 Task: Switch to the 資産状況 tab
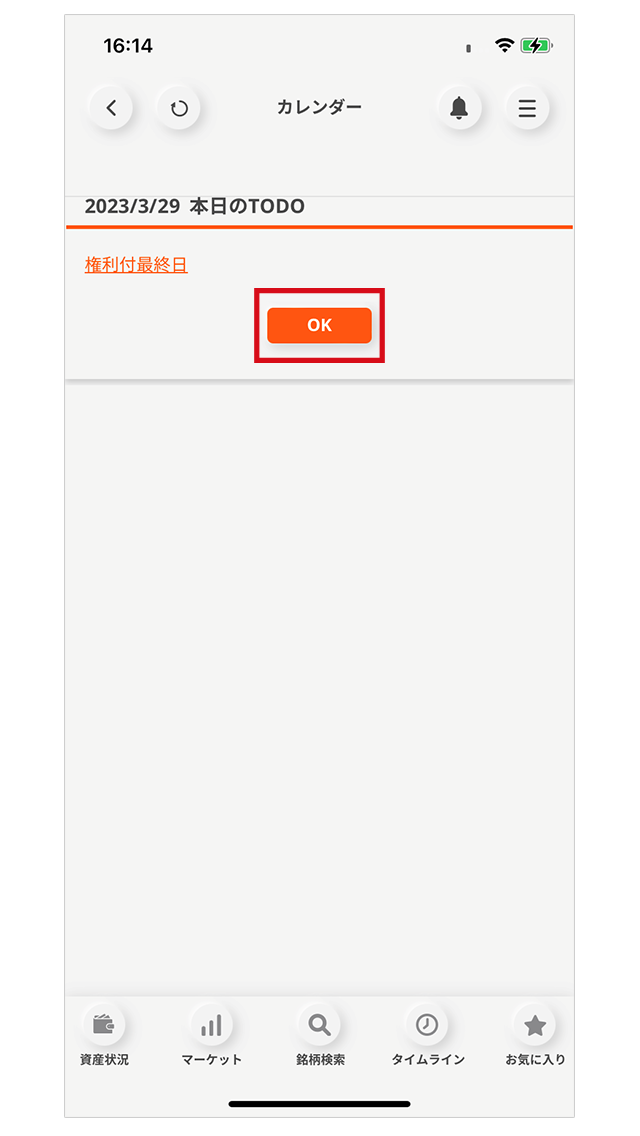[104, 1035]
